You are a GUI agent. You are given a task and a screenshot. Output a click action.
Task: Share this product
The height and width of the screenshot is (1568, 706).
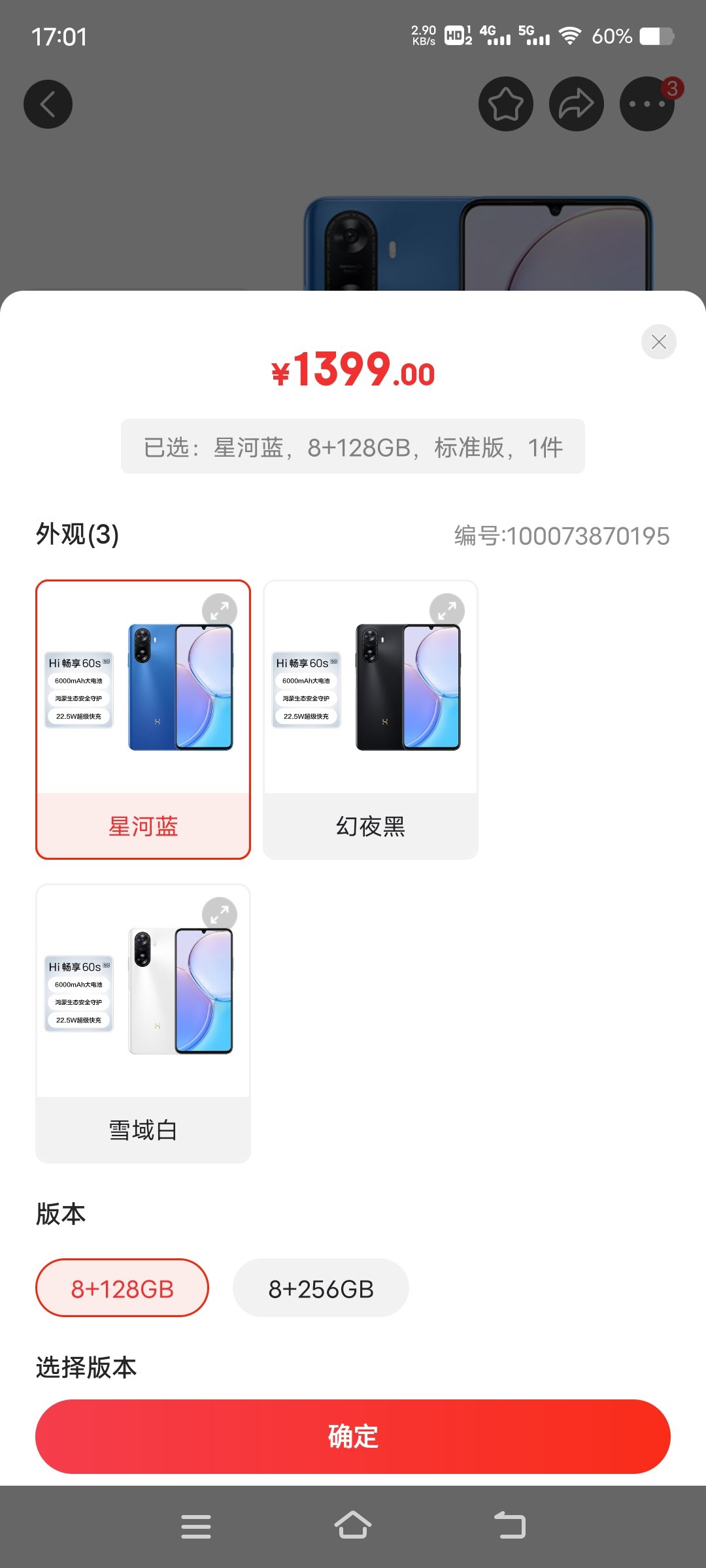[x=576, y=105]
